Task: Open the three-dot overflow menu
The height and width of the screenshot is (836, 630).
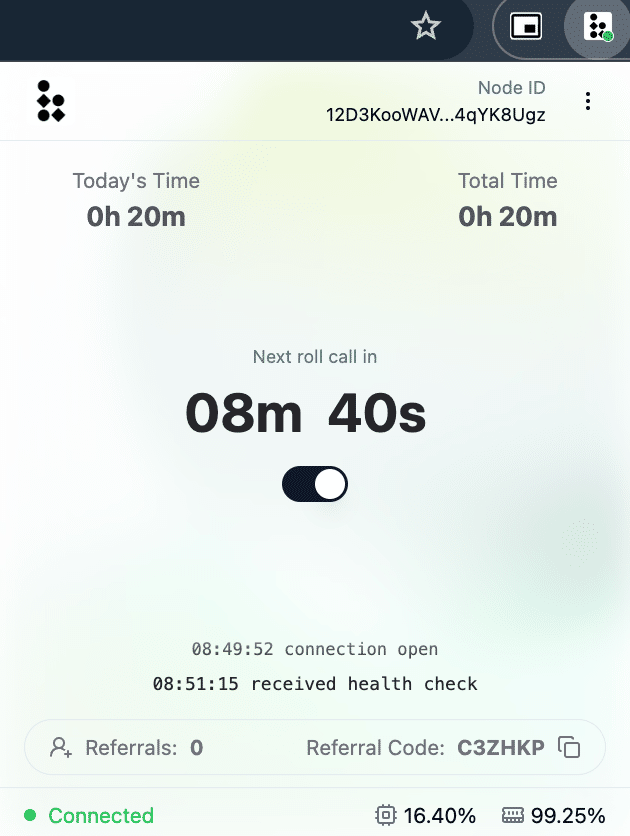Action: click(x=588, y=101)
